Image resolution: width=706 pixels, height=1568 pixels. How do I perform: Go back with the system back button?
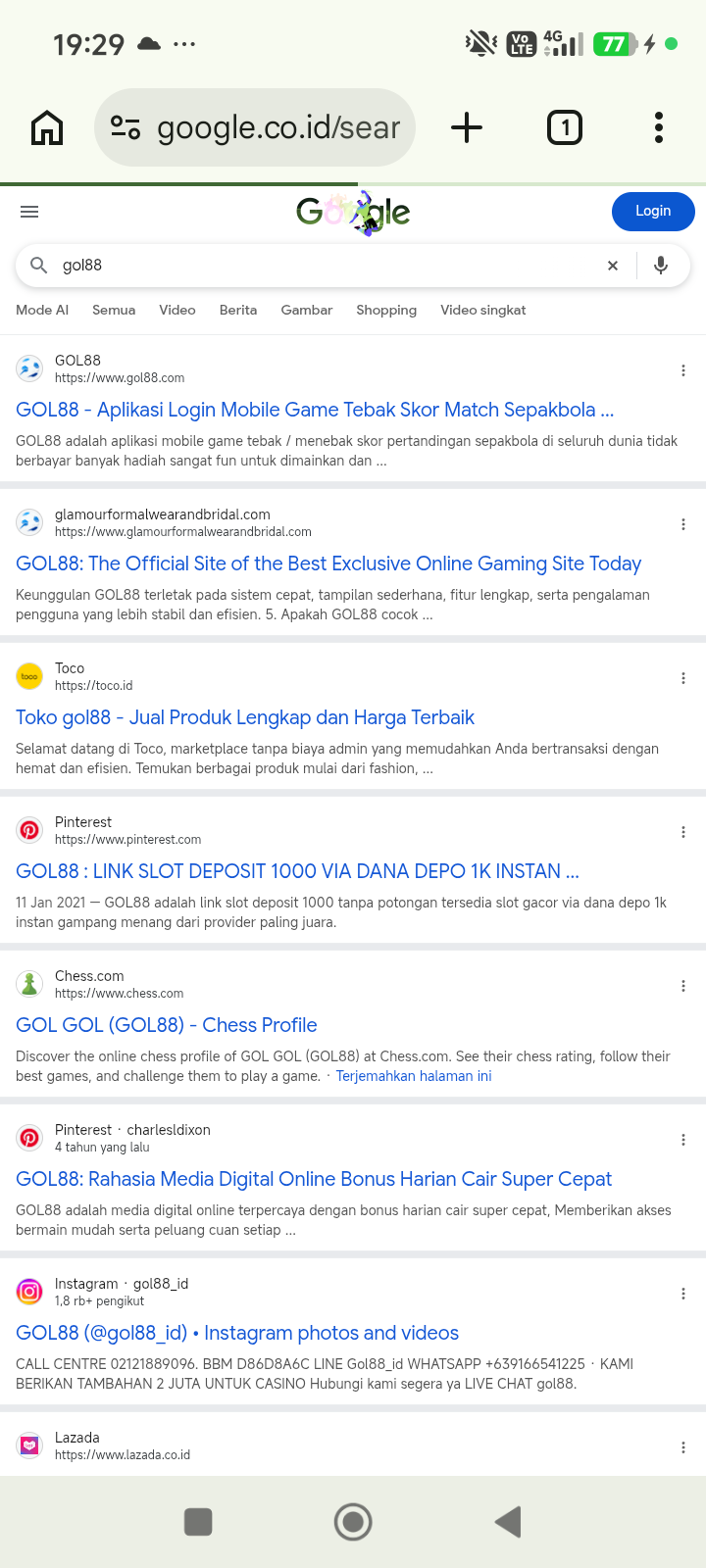tap(508, 1522)
